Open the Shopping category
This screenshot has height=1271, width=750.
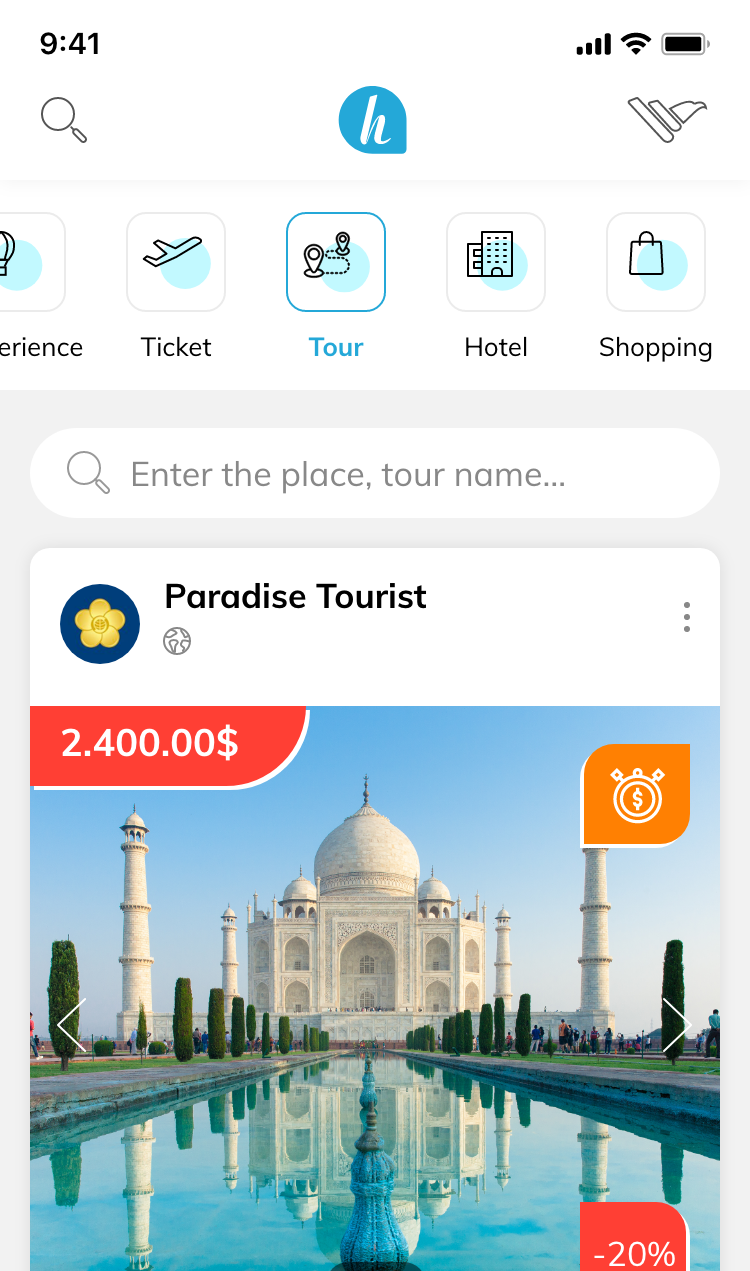tap(656, 262)
